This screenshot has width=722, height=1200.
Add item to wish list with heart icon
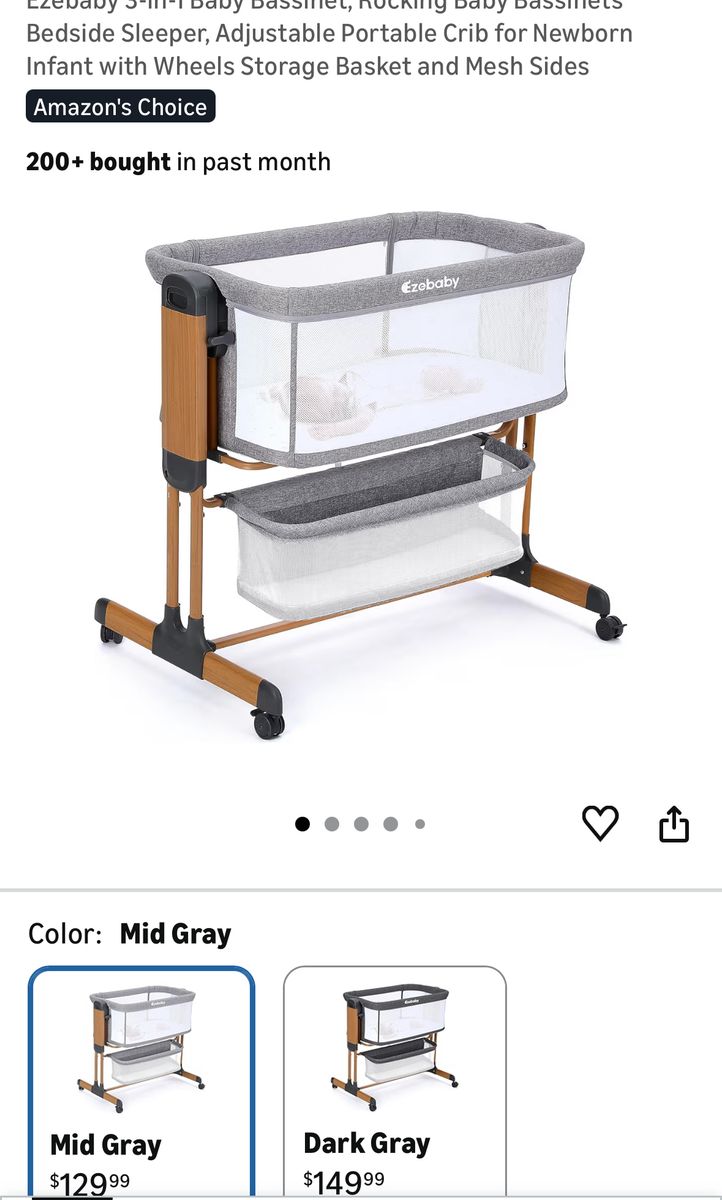600,823
